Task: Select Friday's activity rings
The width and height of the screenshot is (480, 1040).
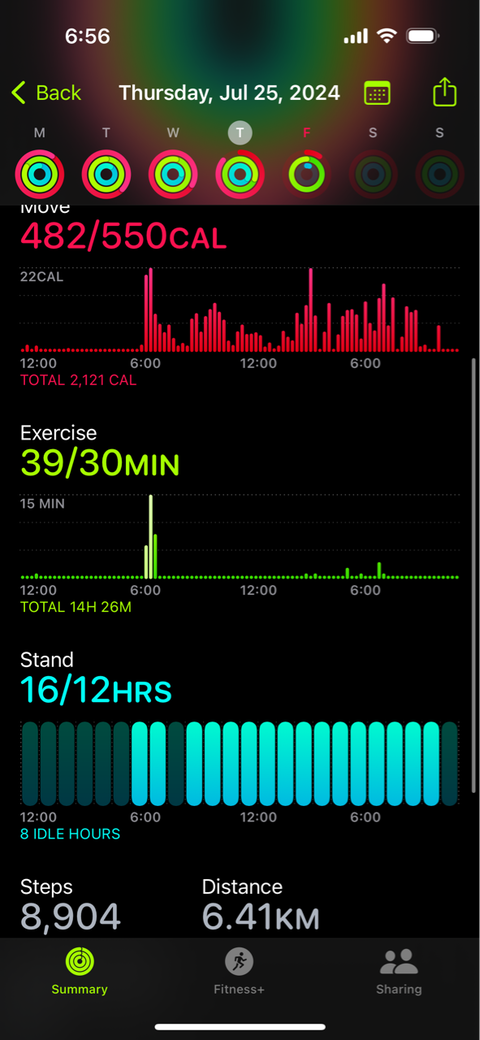Action: (x=306, y=175)
